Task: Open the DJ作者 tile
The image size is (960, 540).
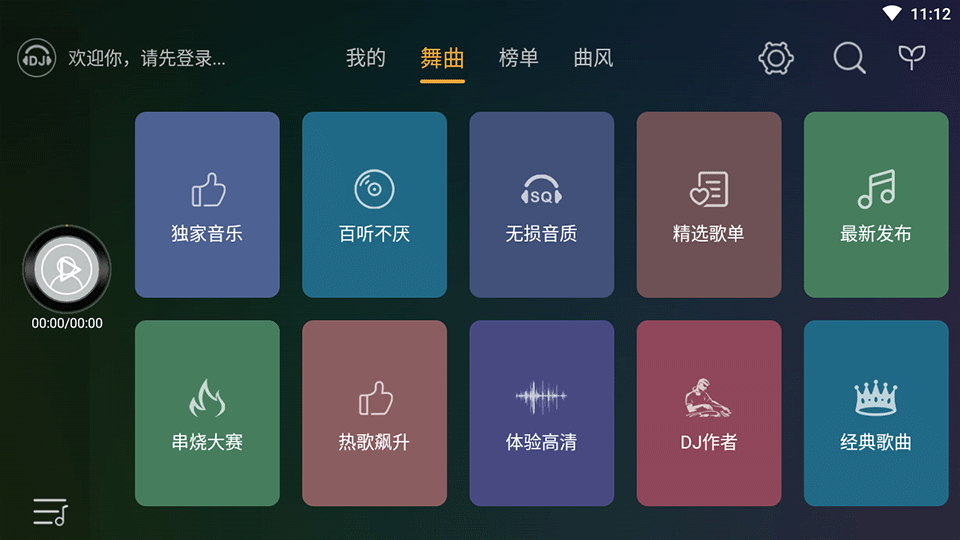Action: click(708, 413)
